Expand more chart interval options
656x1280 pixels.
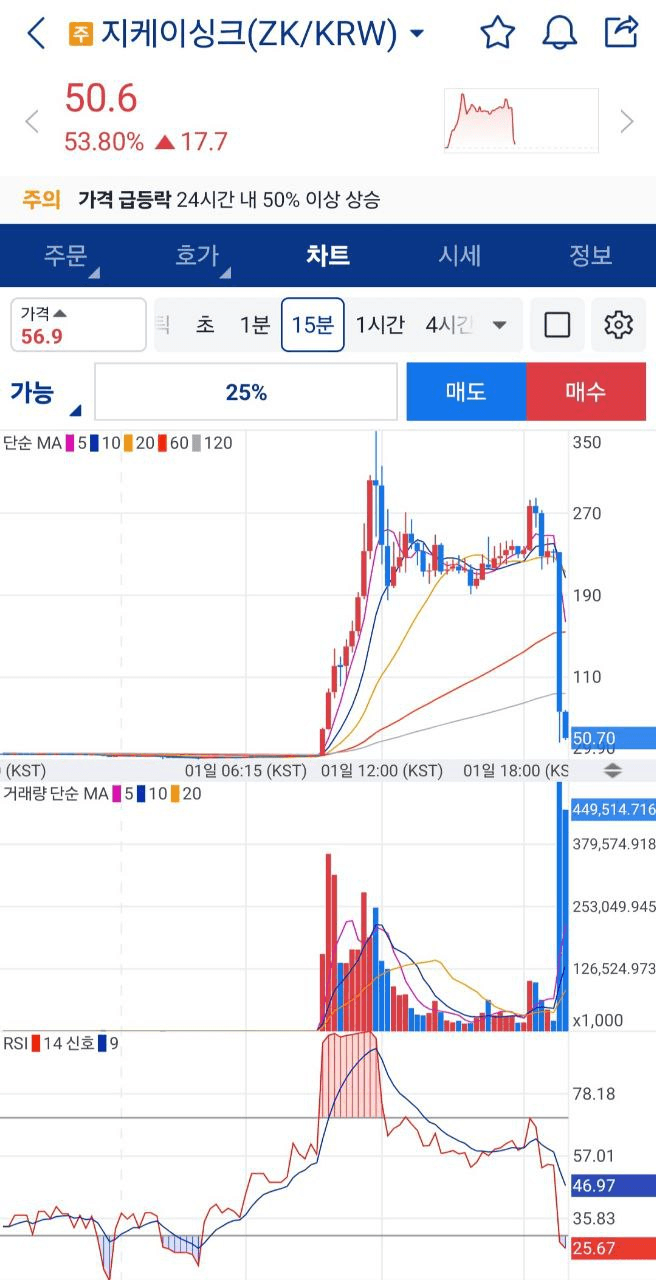[x=500, y=325]
